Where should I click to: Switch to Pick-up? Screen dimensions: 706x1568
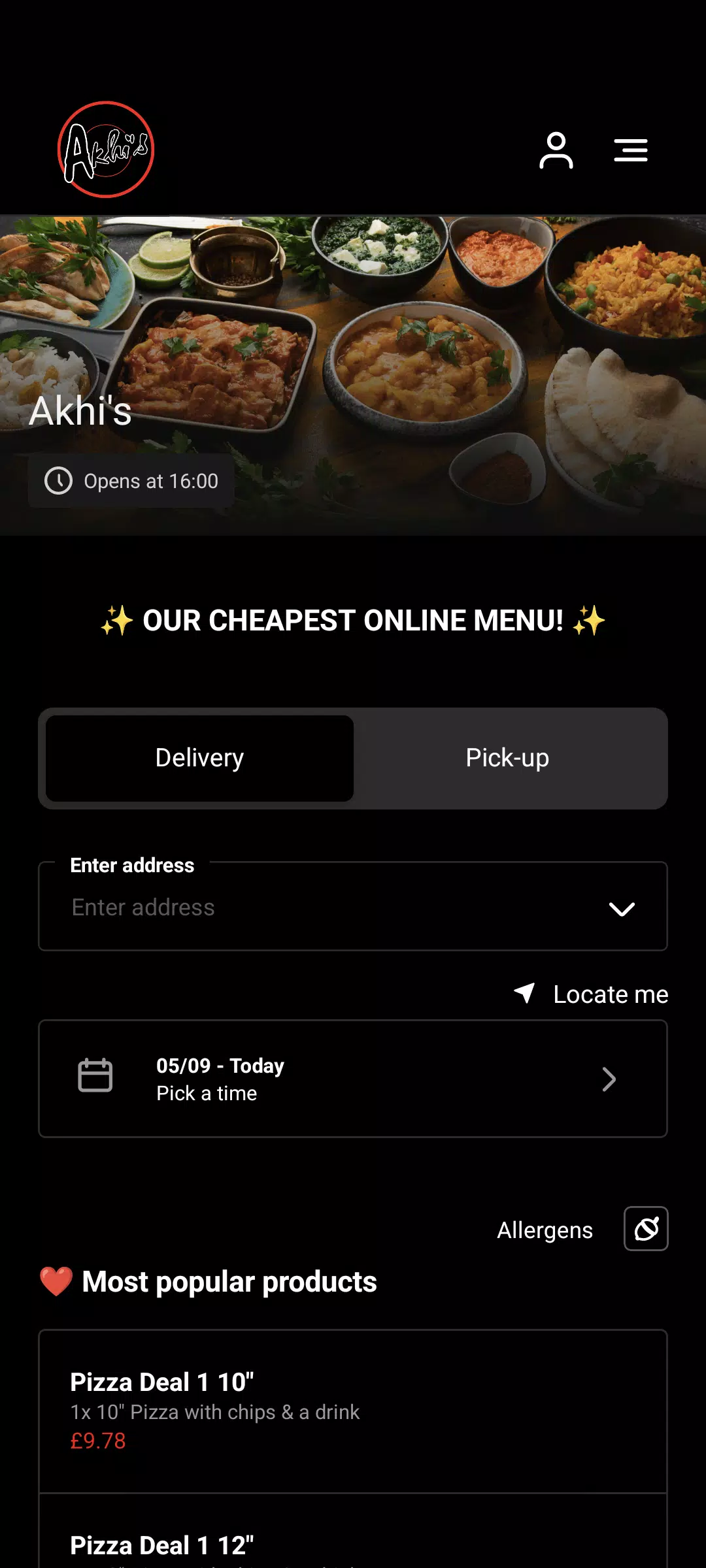click(x=507, y=758)
